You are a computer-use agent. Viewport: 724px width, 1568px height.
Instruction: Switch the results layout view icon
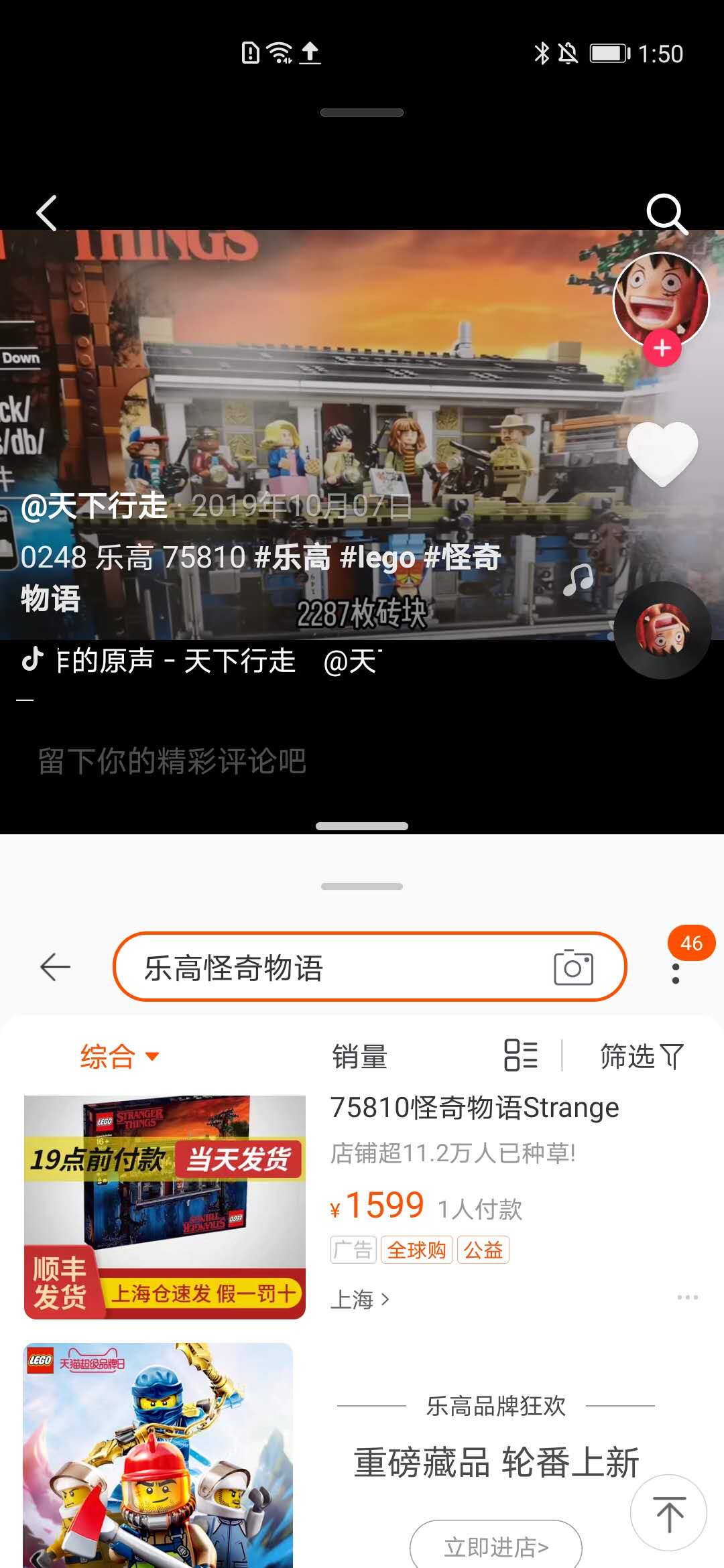(x=522, y=1055)
